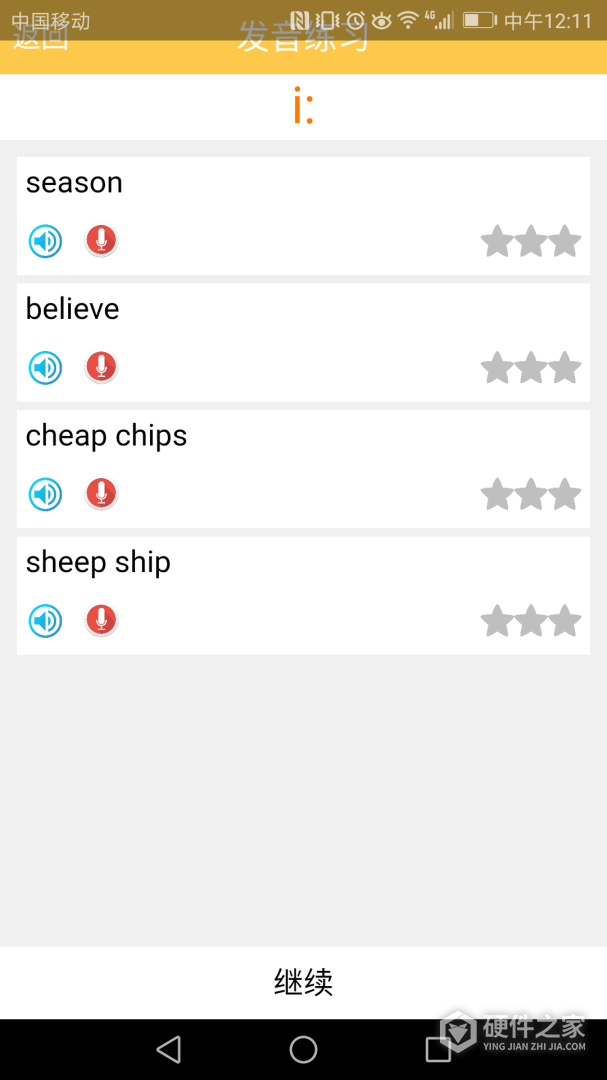Play the pronunciation audio for "season"

pos(45,241)
